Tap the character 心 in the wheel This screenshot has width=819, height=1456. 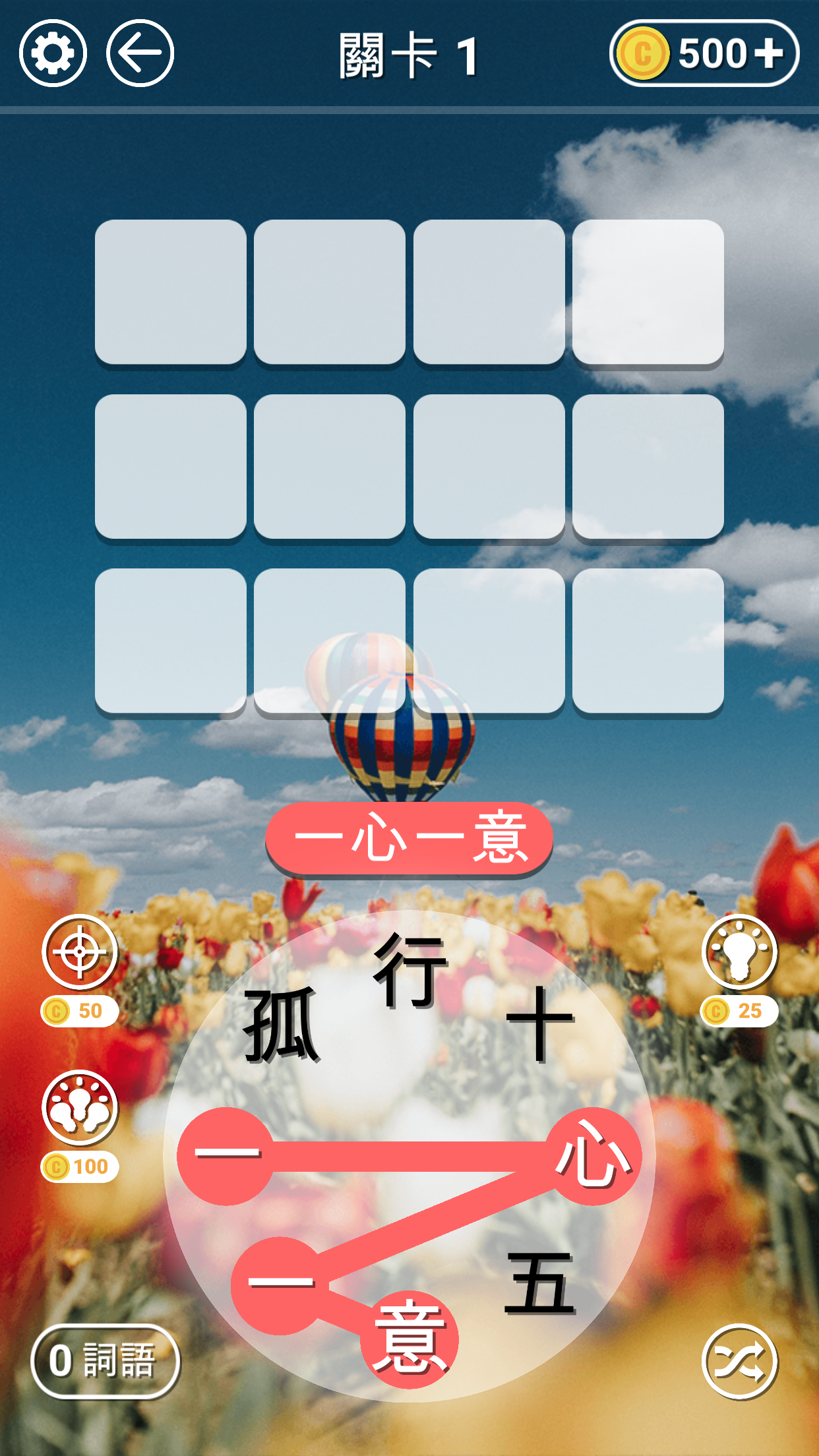[x=593, y=1156]
